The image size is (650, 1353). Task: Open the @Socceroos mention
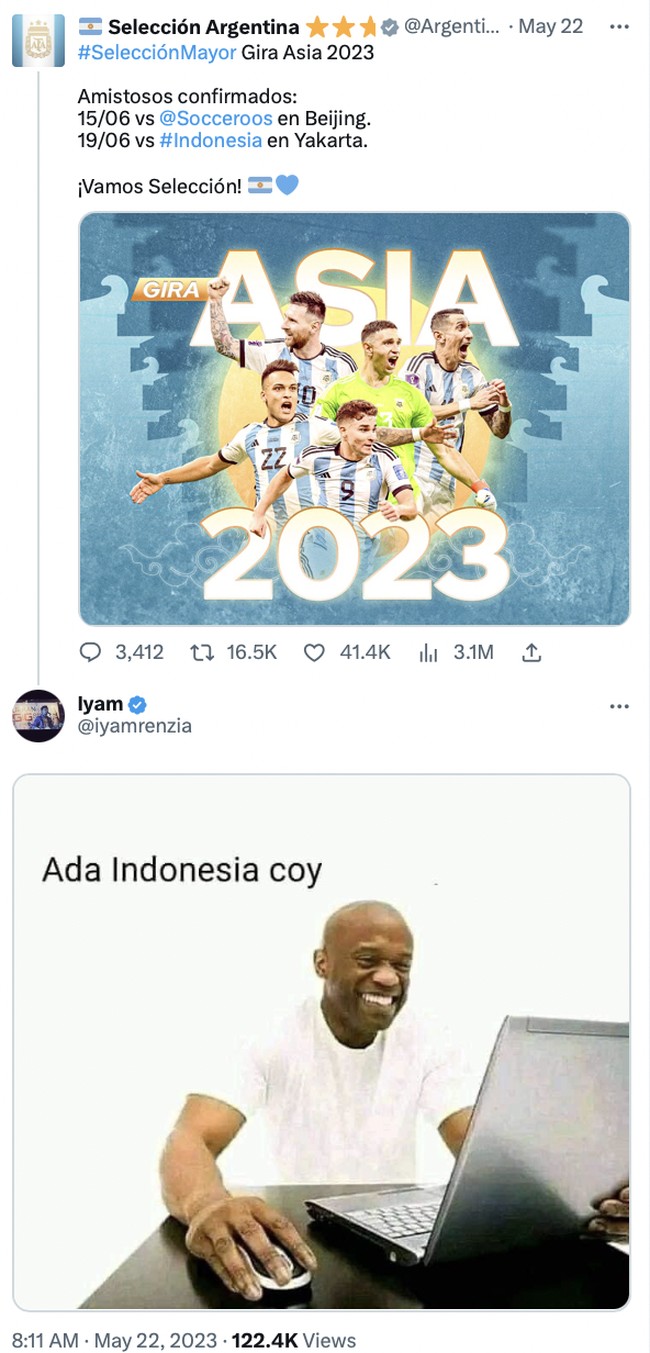point(215,118)
